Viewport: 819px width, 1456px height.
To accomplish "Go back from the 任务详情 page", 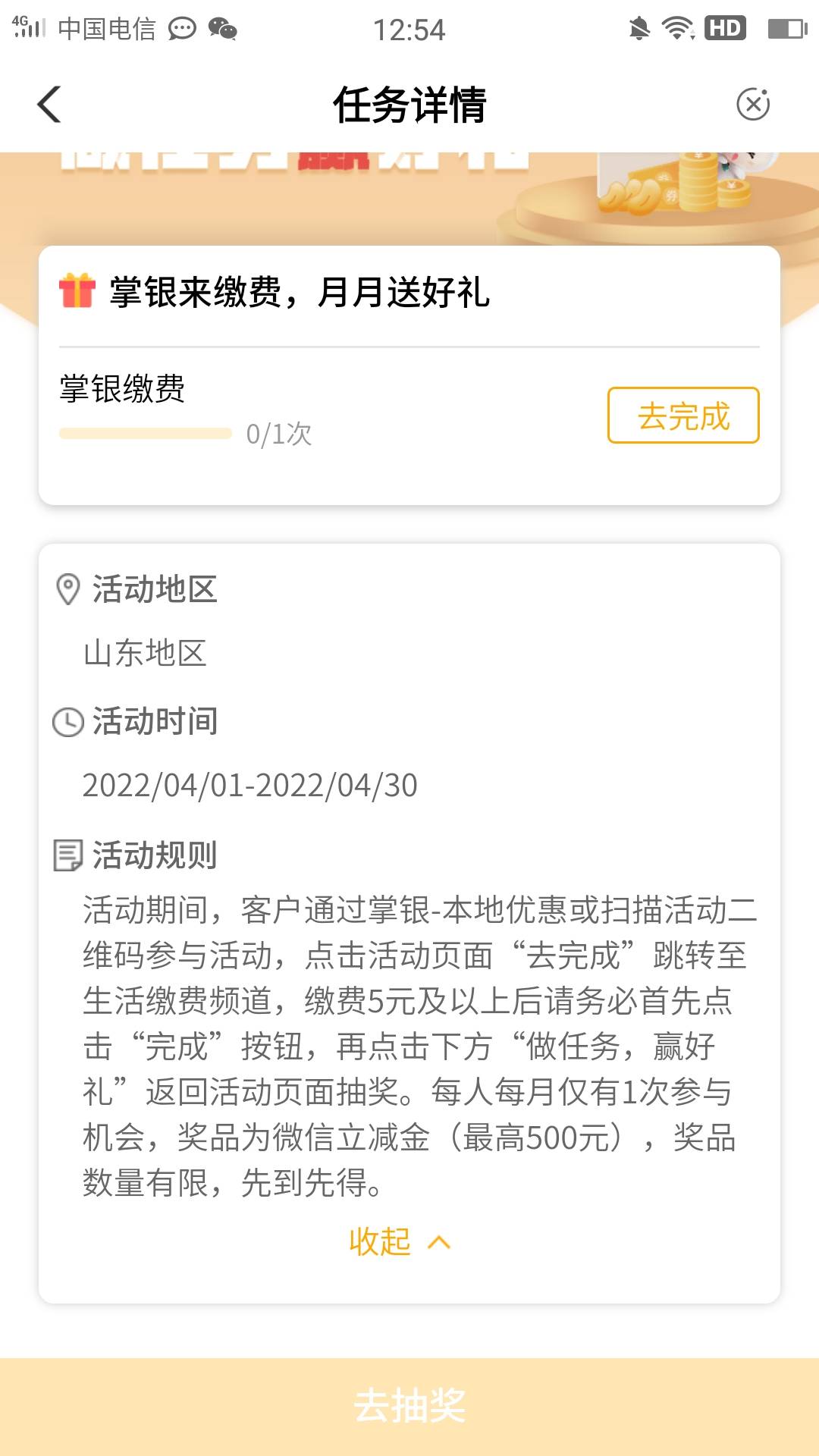I will pos(50,105).
